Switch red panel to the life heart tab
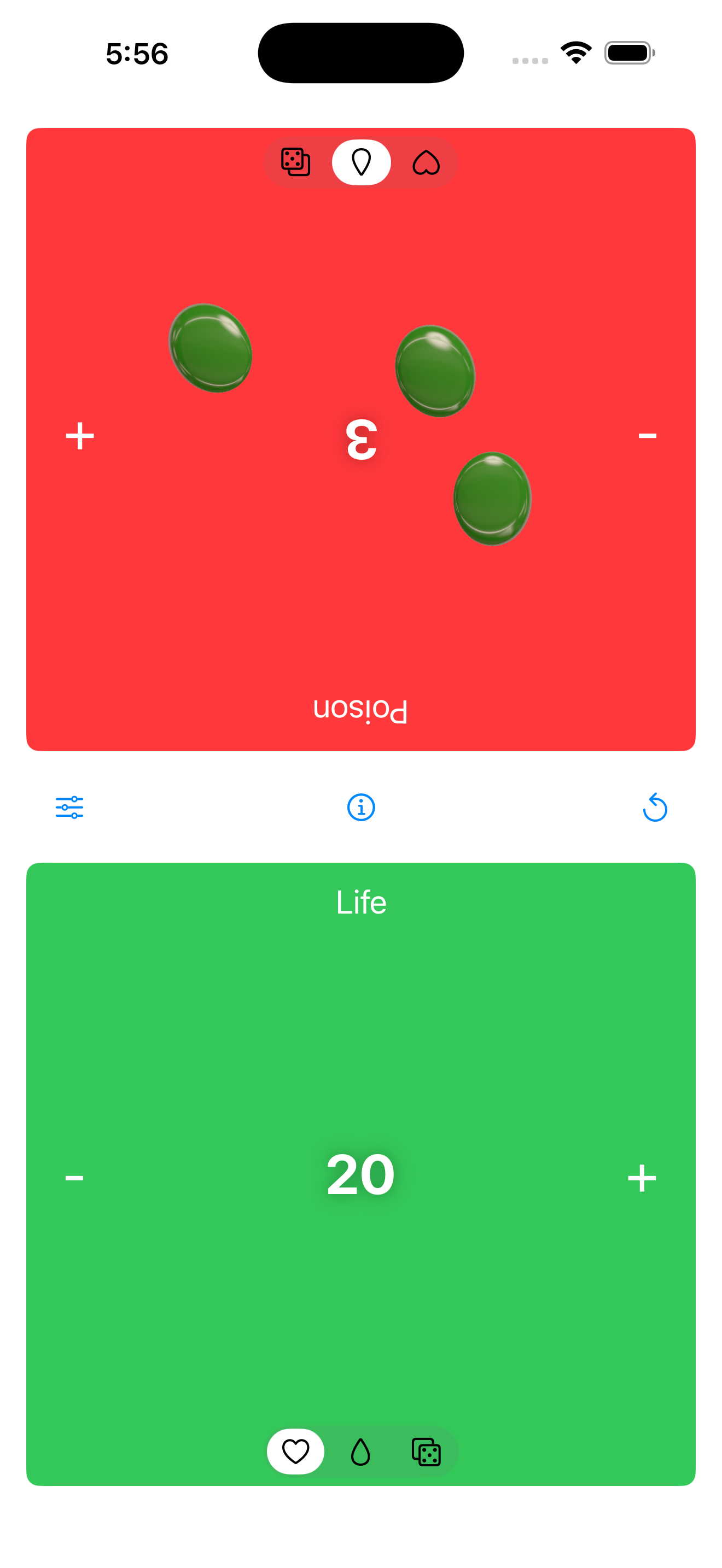Viewport: 722px width, 1568px height. [426, 162]
